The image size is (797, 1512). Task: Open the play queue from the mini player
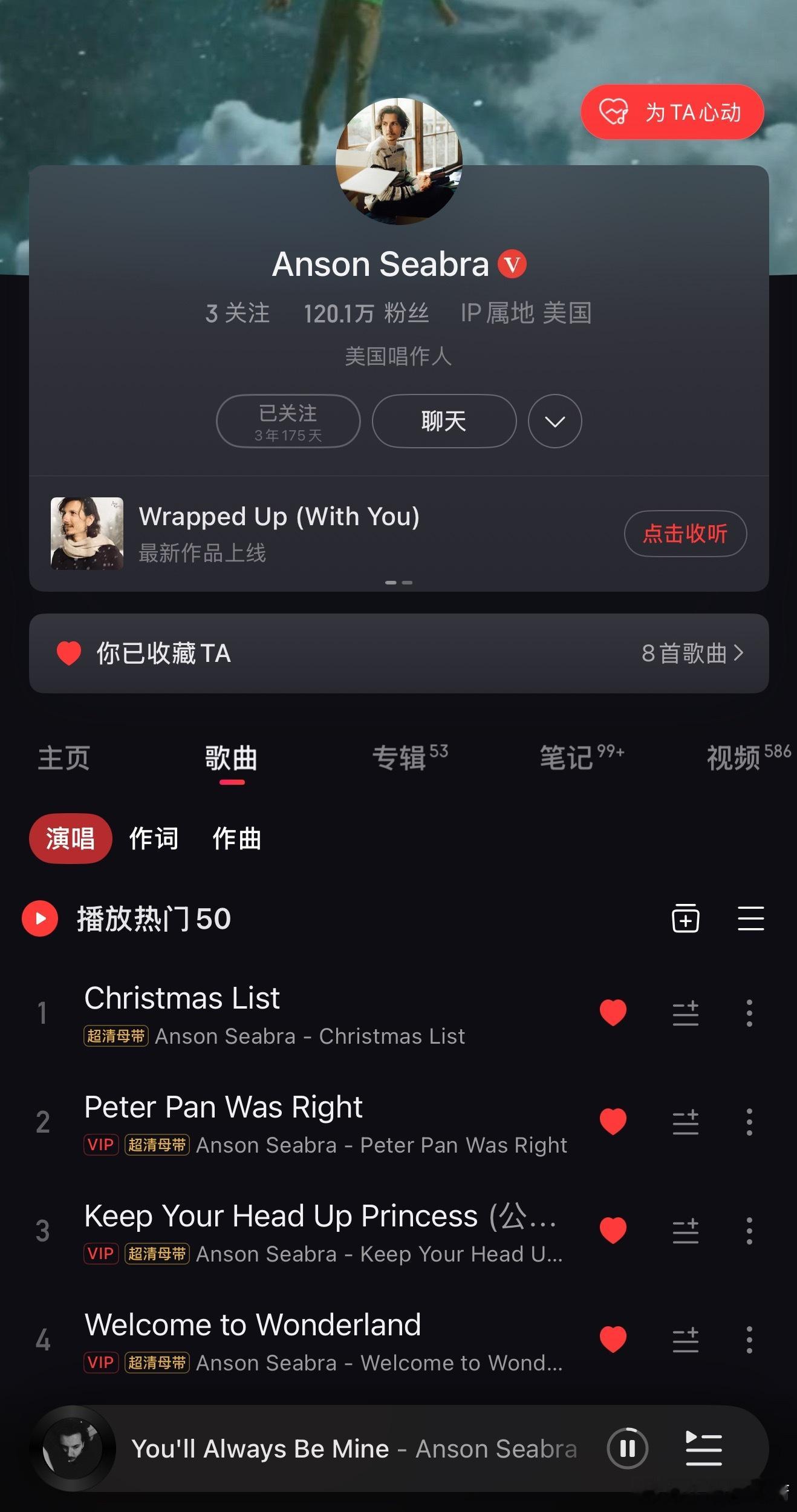point(703,1448)
